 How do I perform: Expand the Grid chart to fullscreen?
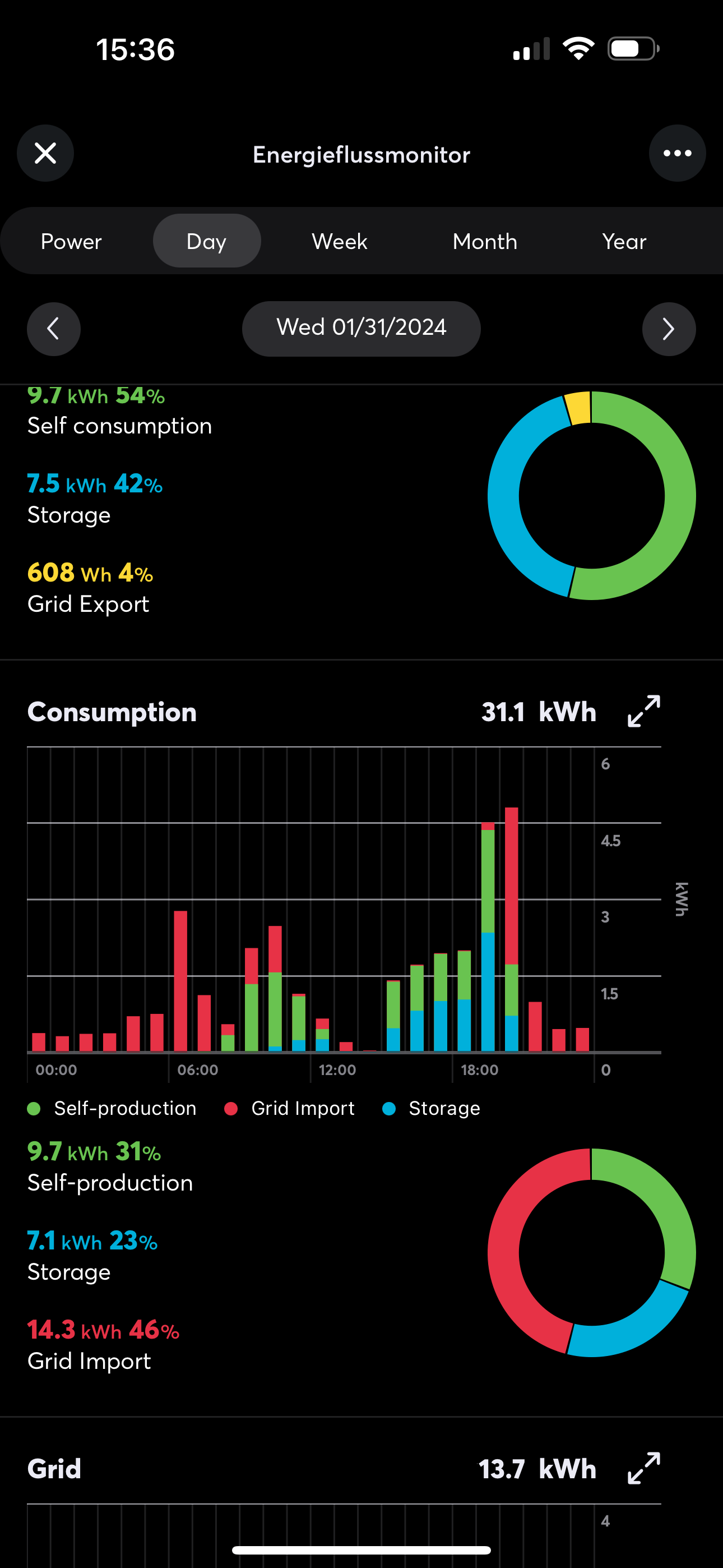click(x=643, y=1468)
